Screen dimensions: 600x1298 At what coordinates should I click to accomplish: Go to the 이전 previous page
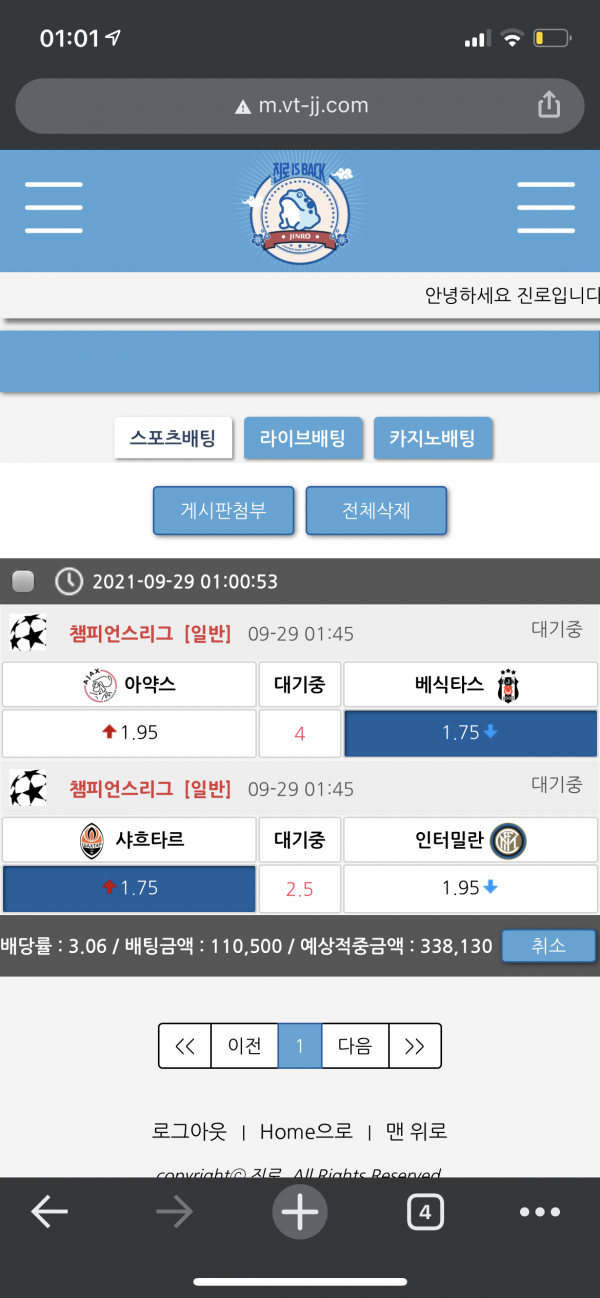pos(245,1046)
